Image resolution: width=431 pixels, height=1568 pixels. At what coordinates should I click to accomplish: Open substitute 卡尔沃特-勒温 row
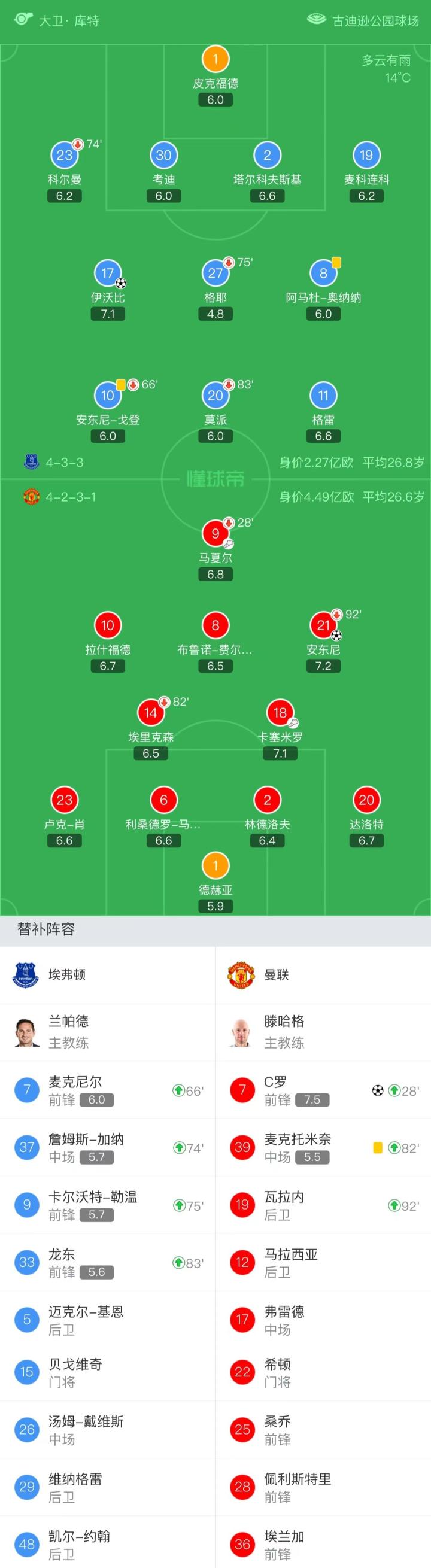pos(108,1205)
